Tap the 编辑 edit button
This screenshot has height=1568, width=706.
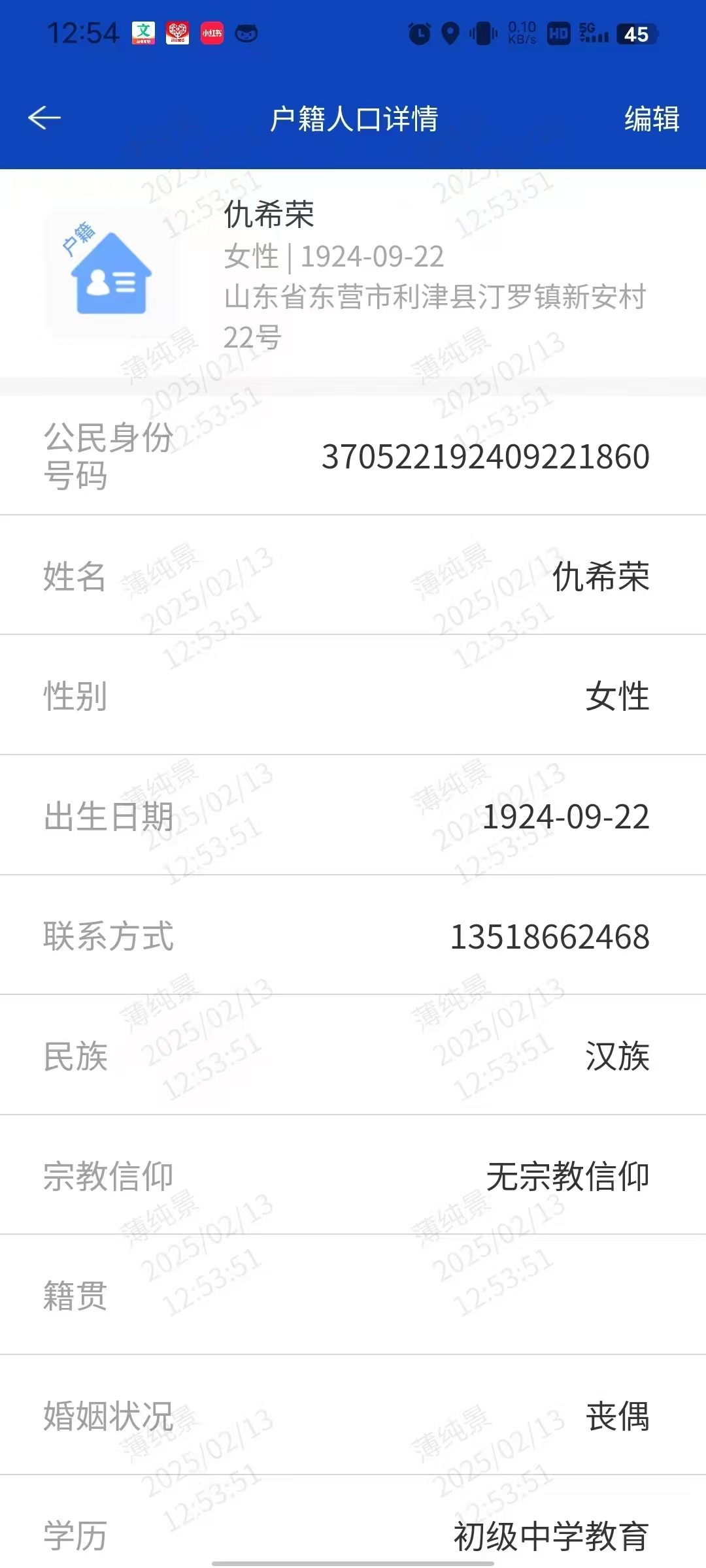tap(652, 119)
